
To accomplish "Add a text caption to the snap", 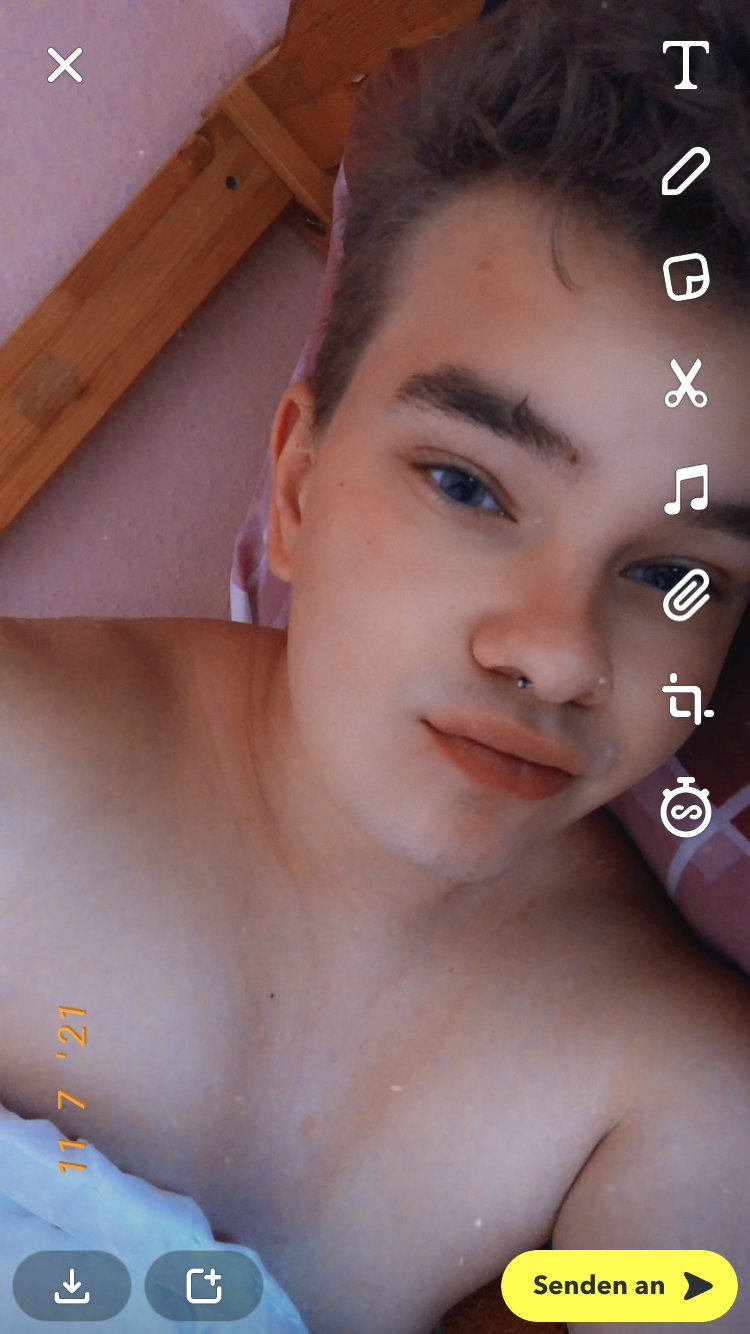I will [x=686, y=65].
